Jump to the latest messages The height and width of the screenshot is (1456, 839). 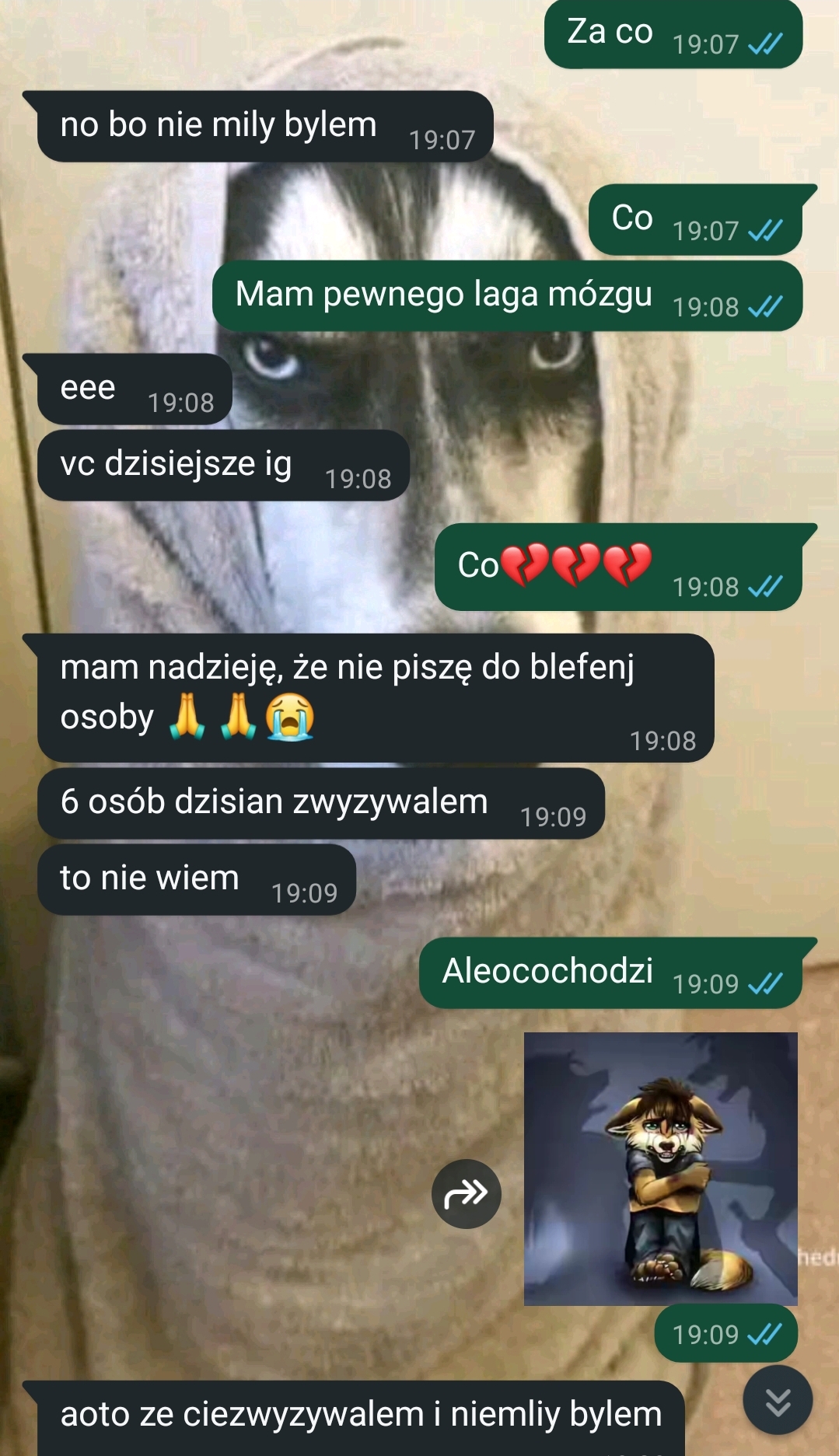[778, 1400]
